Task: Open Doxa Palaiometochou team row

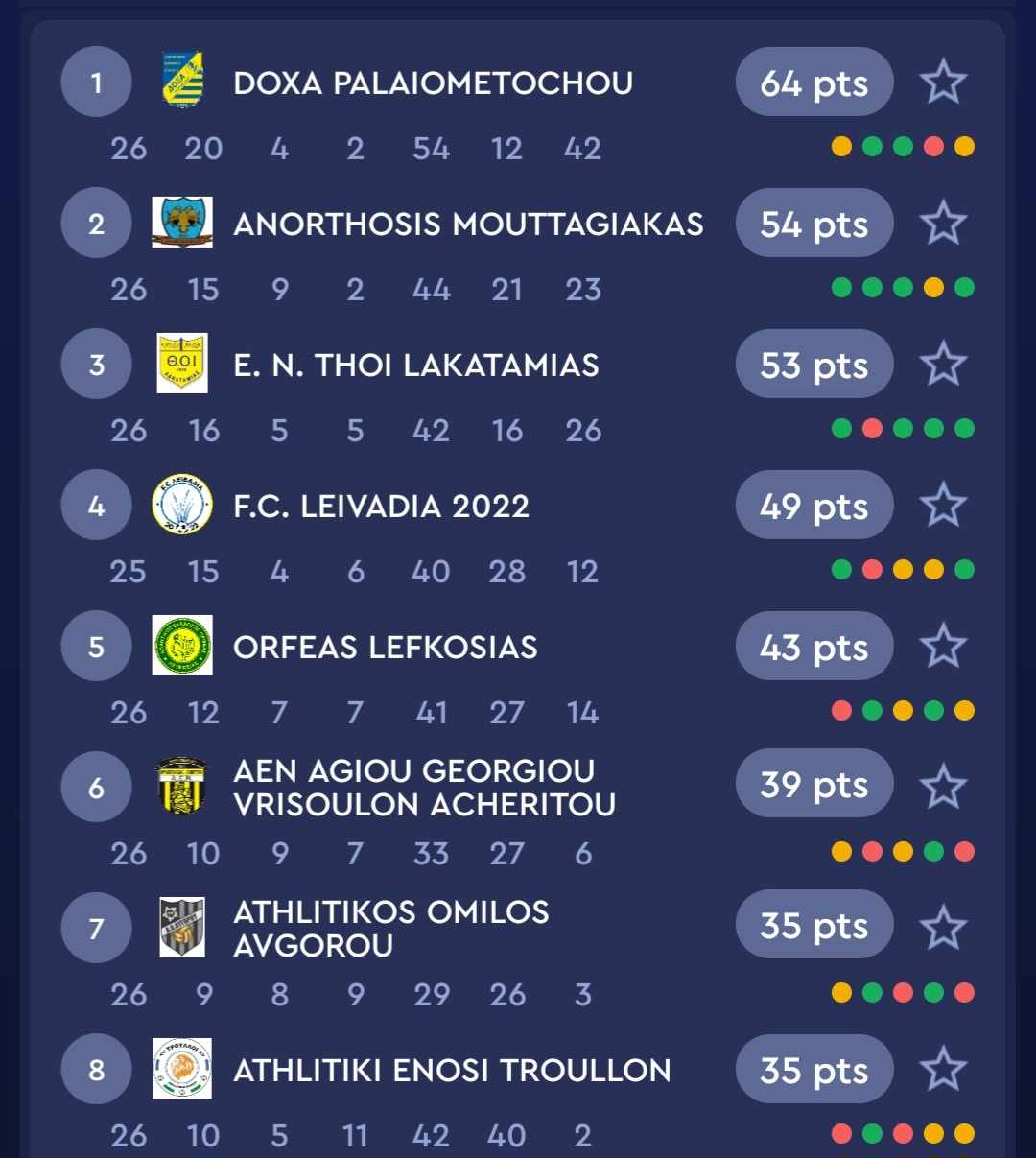Action: (x=433, y=83)
